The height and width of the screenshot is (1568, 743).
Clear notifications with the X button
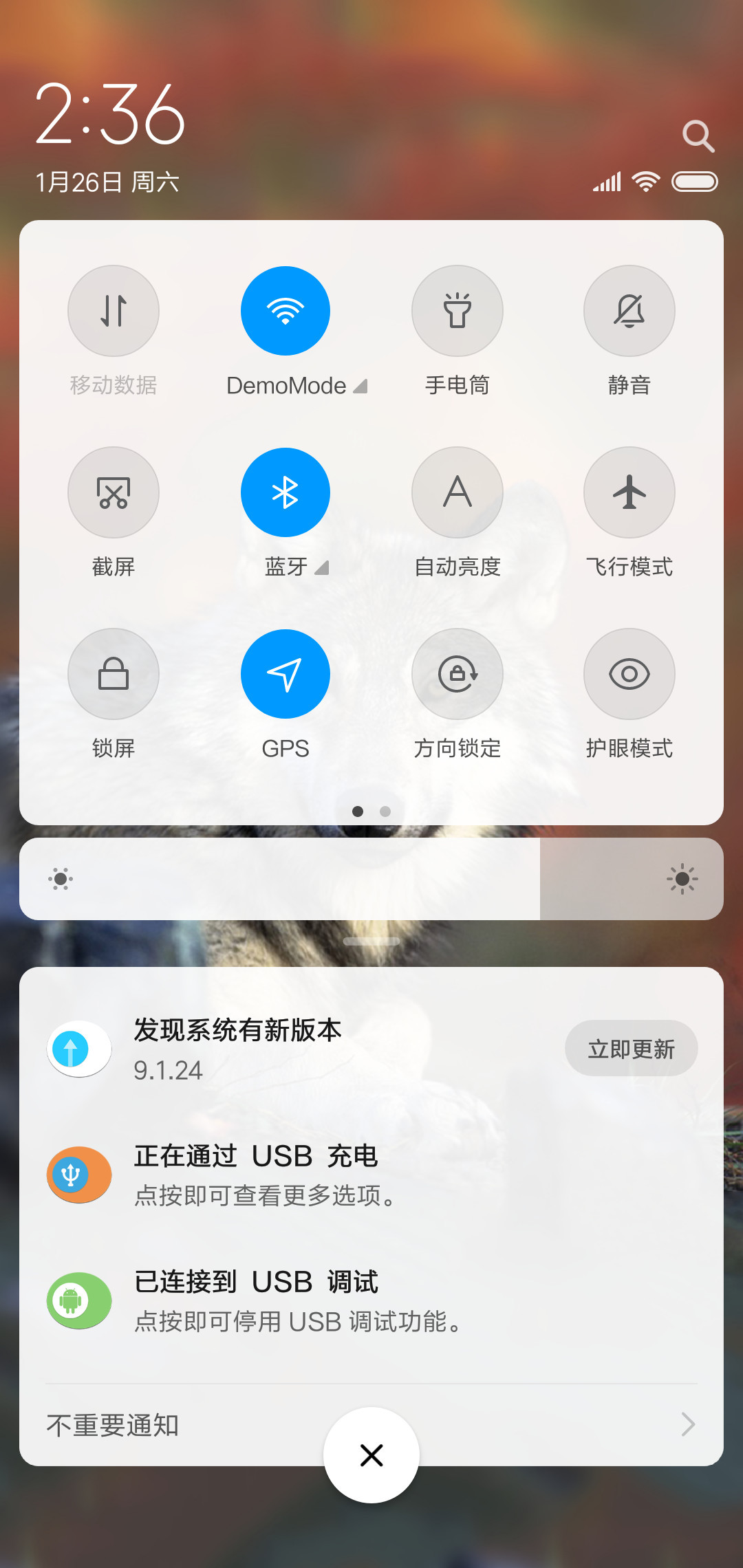(371, 1455)
